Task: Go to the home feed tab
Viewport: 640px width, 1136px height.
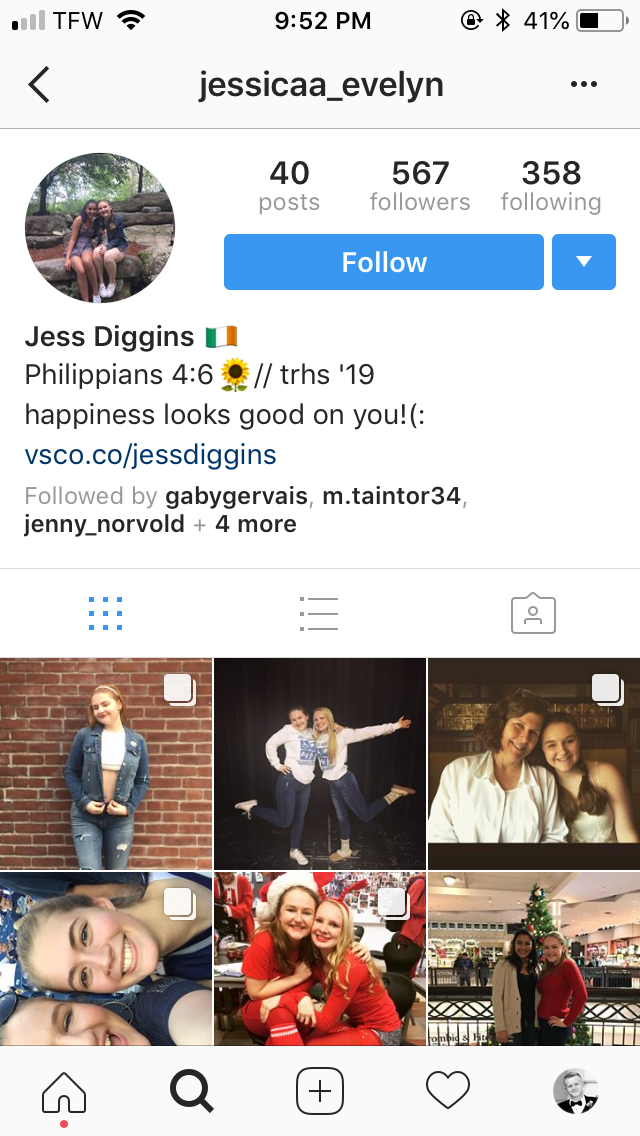Action: point(64,1091)
